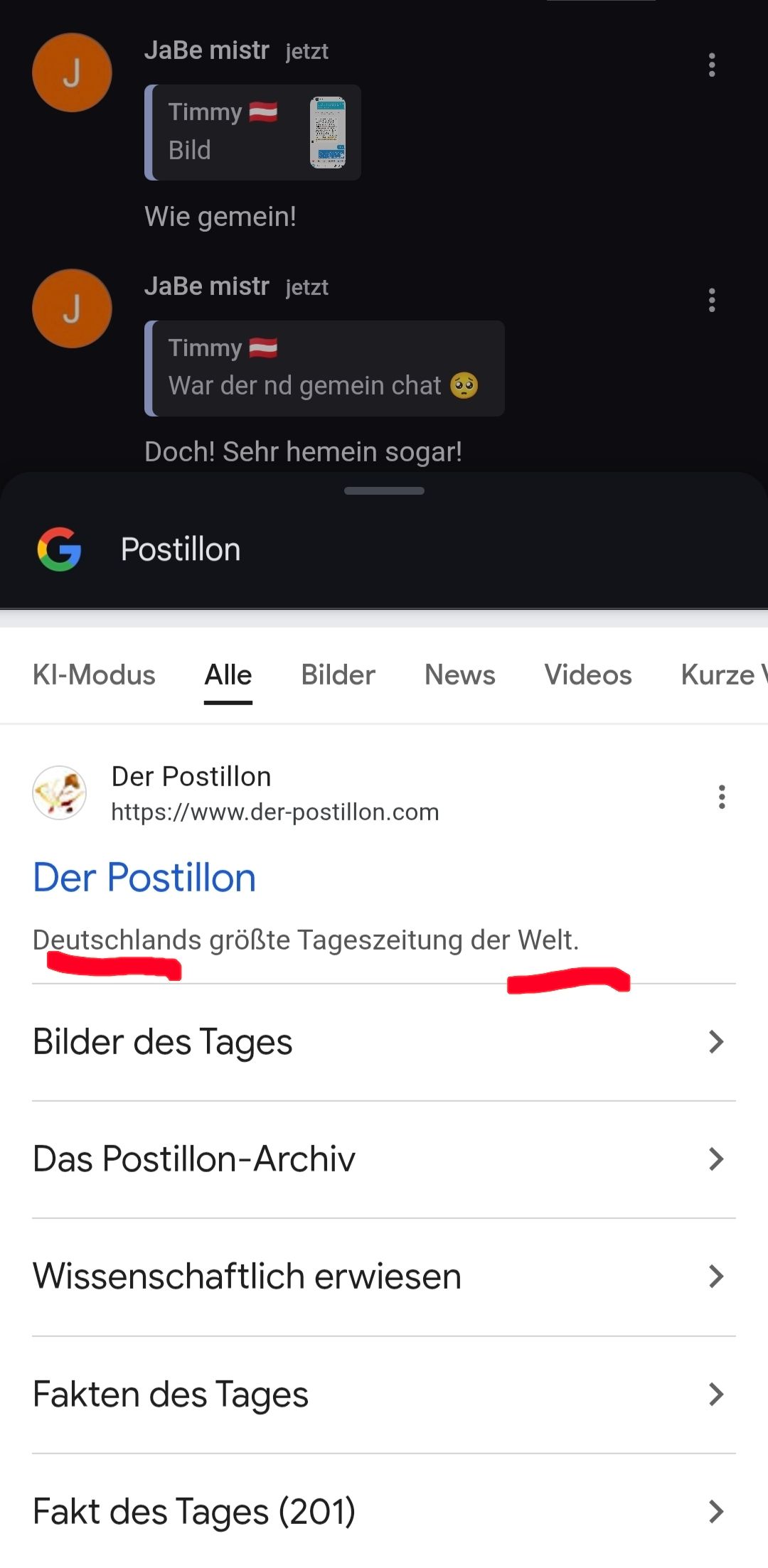Open options for the "Wie gemein!" message
Image resolution: width=768 pixels, height=1568 pixels.
[x=711, y=65]
